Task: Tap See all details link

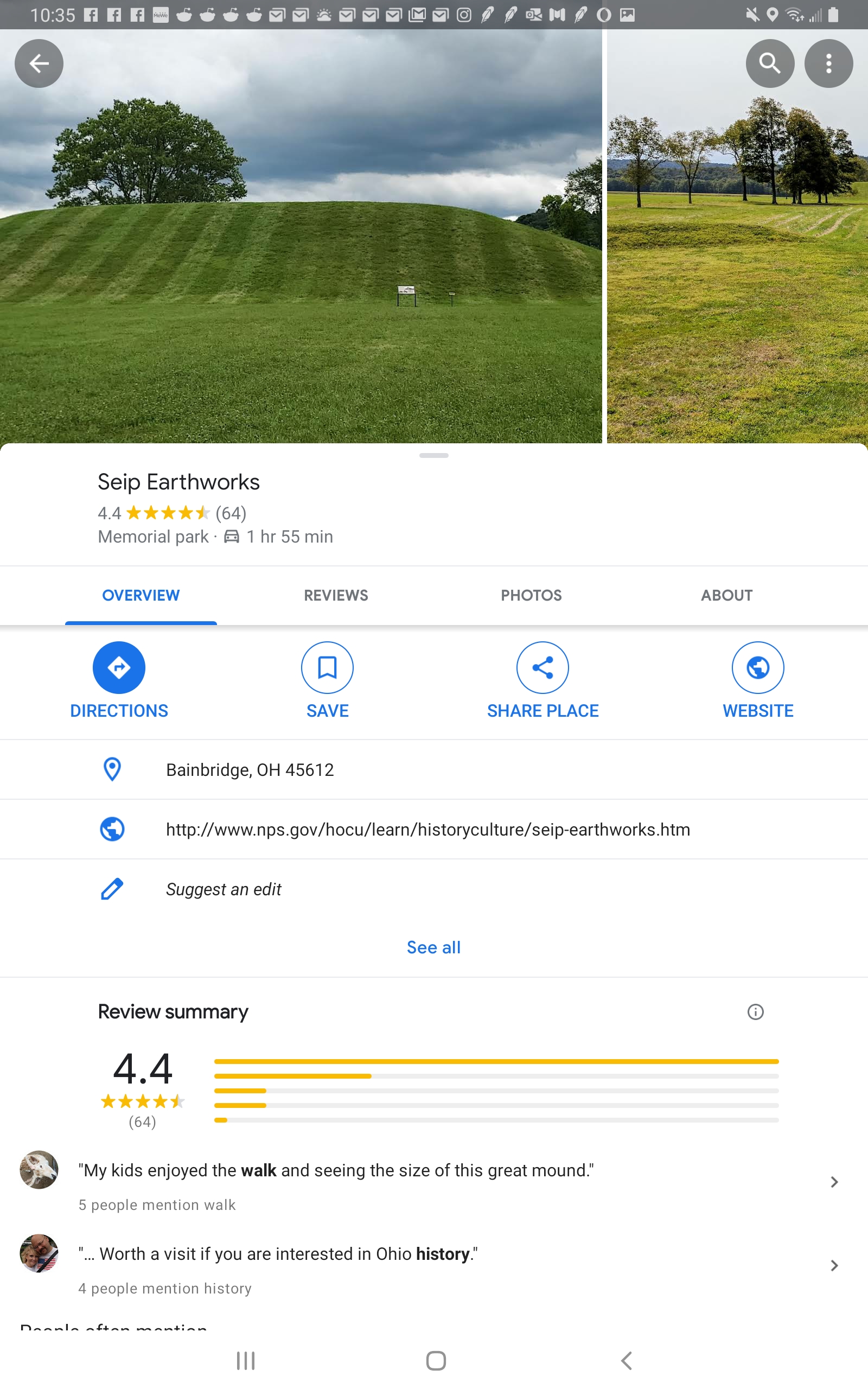Action: [433, 947]
